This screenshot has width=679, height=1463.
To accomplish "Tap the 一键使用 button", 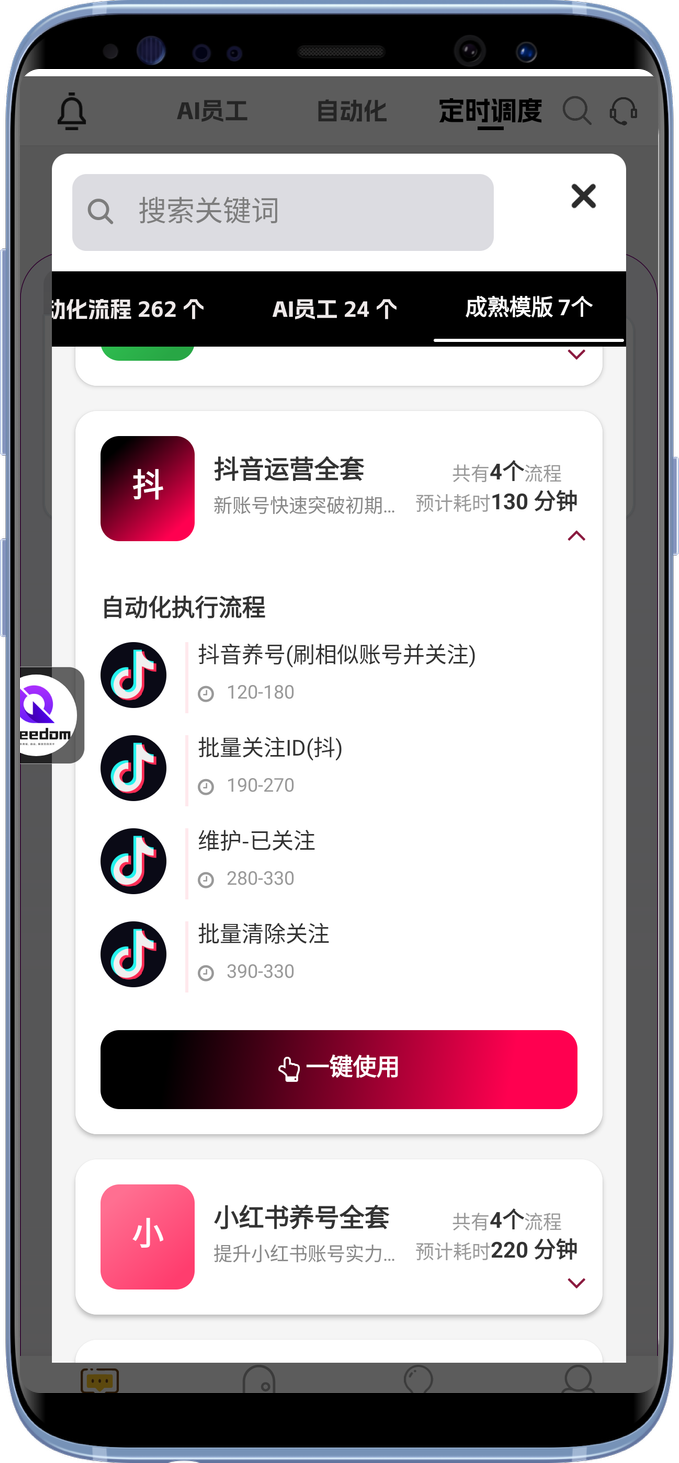I will pos(339,1069).
